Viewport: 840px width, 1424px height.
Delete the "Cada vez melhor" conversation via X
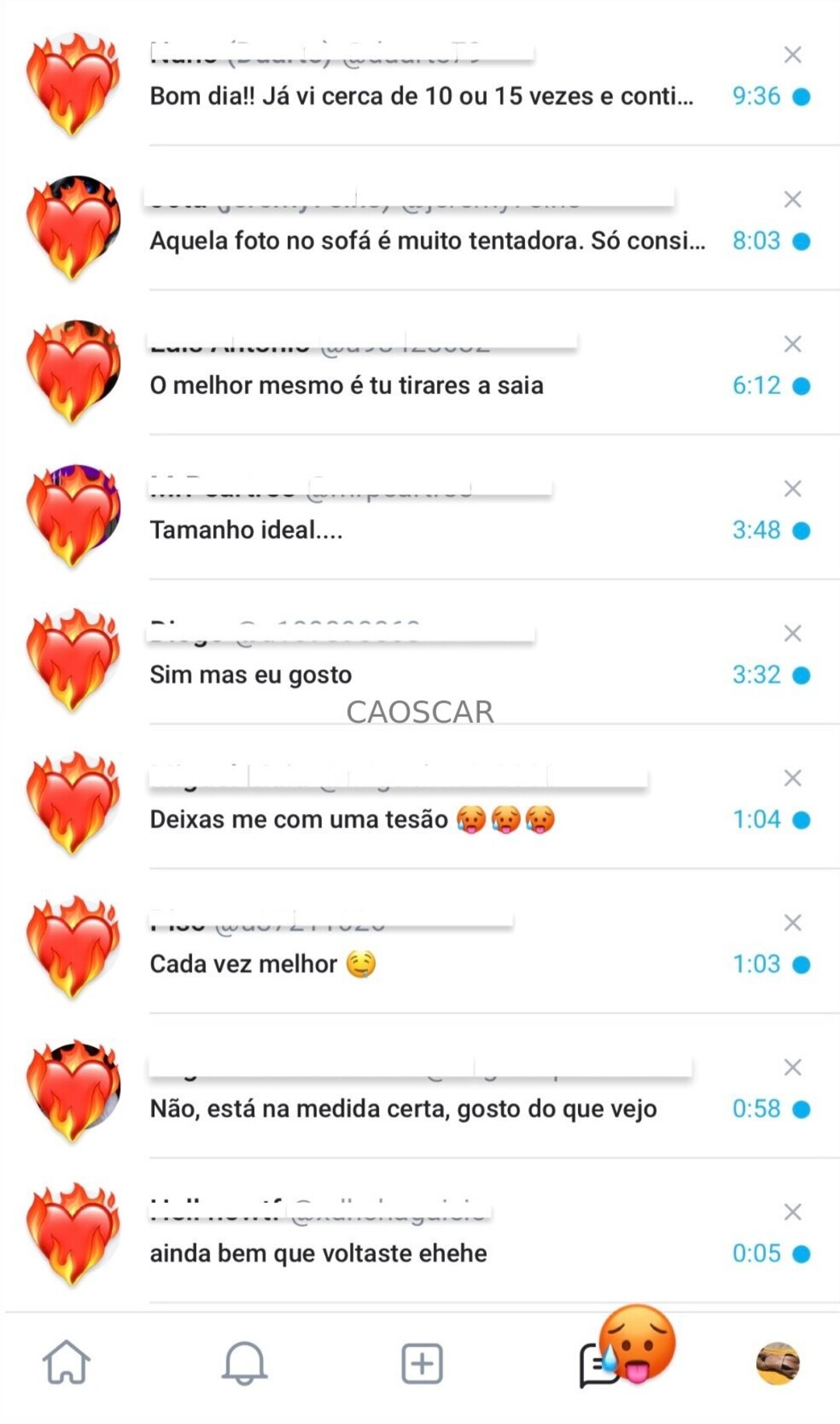pos(793,923)
